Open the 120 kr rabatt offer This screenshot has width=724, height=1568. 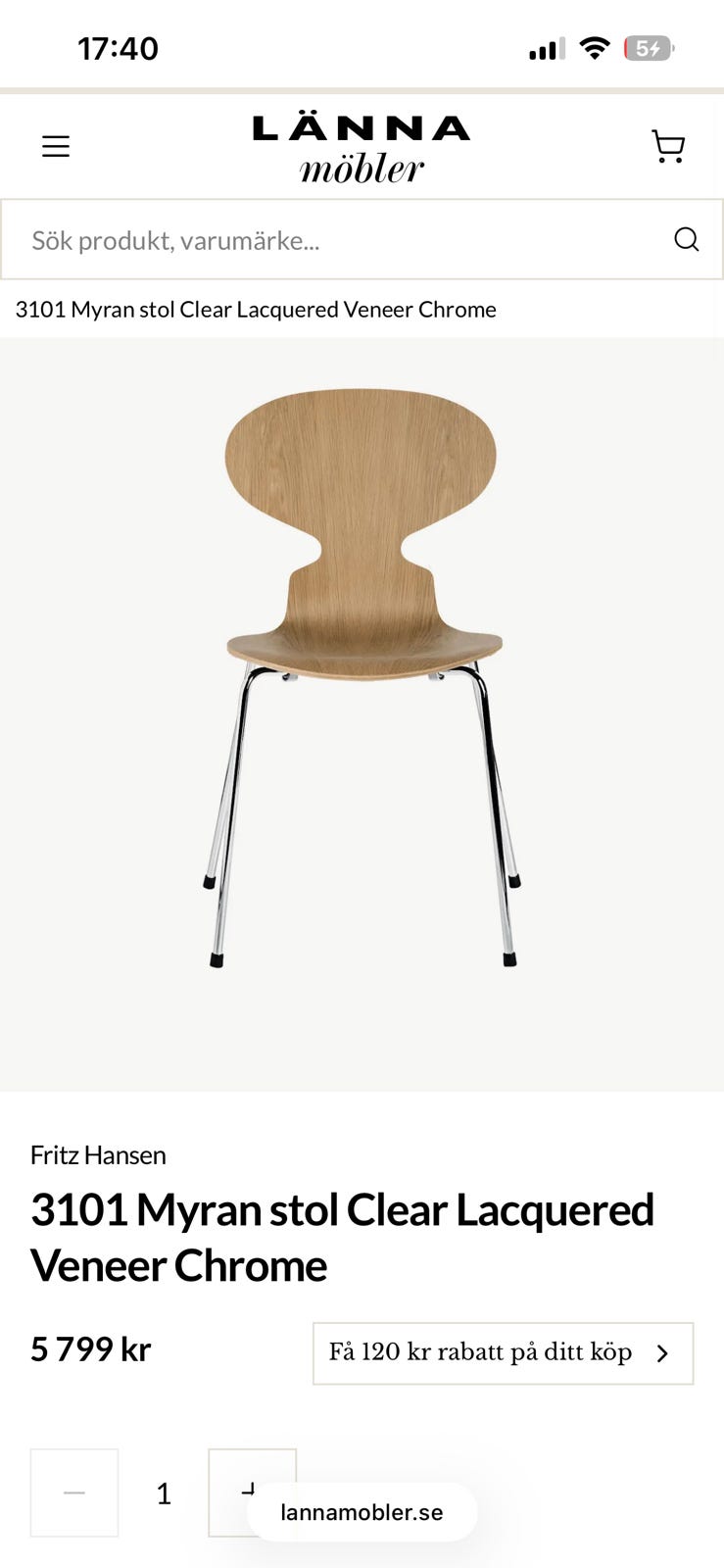coord(503,1353)
